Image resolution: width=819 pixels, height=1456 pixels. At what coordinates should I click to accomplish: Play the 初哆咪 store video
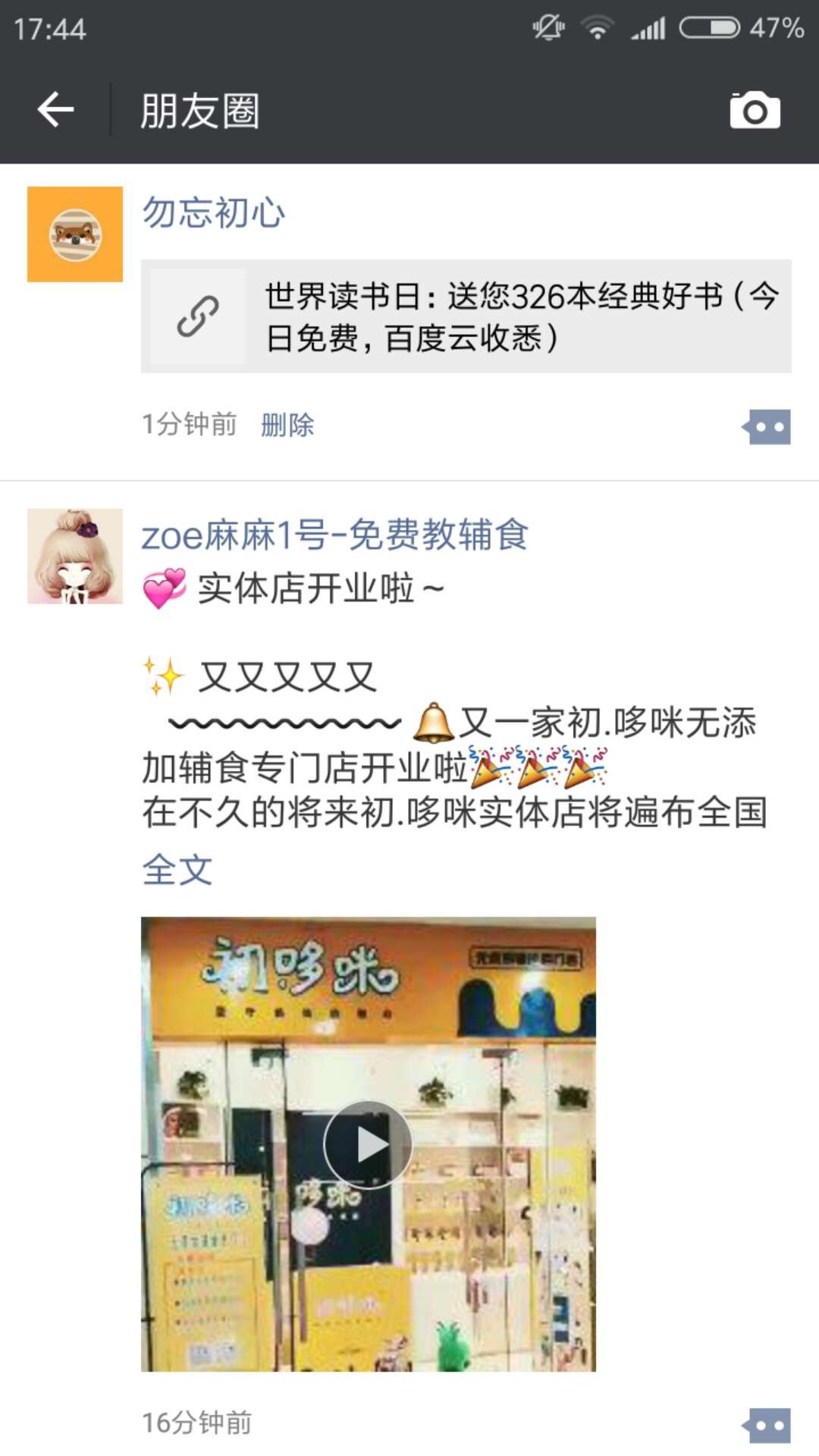369,1144
